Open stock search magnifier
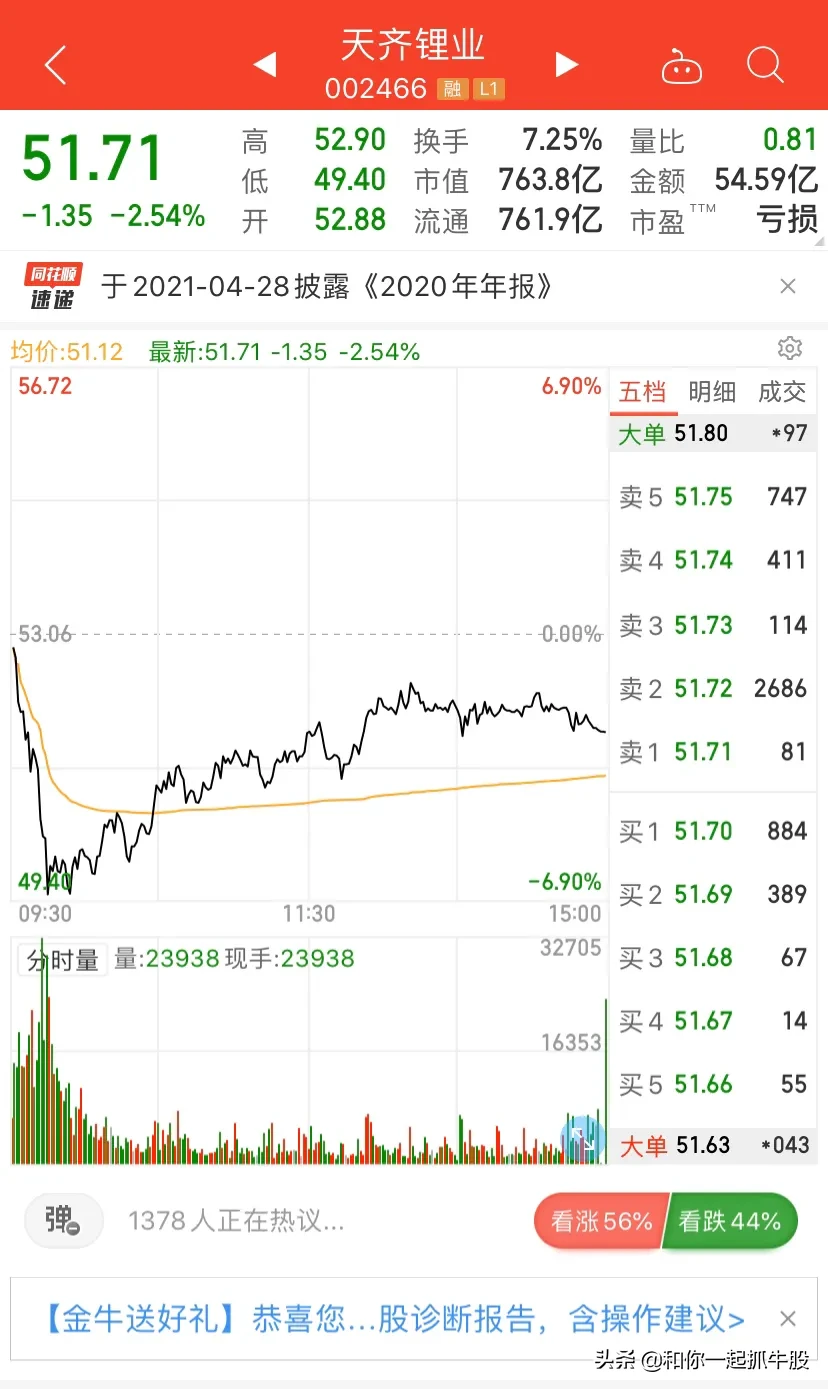 point(765,65)
